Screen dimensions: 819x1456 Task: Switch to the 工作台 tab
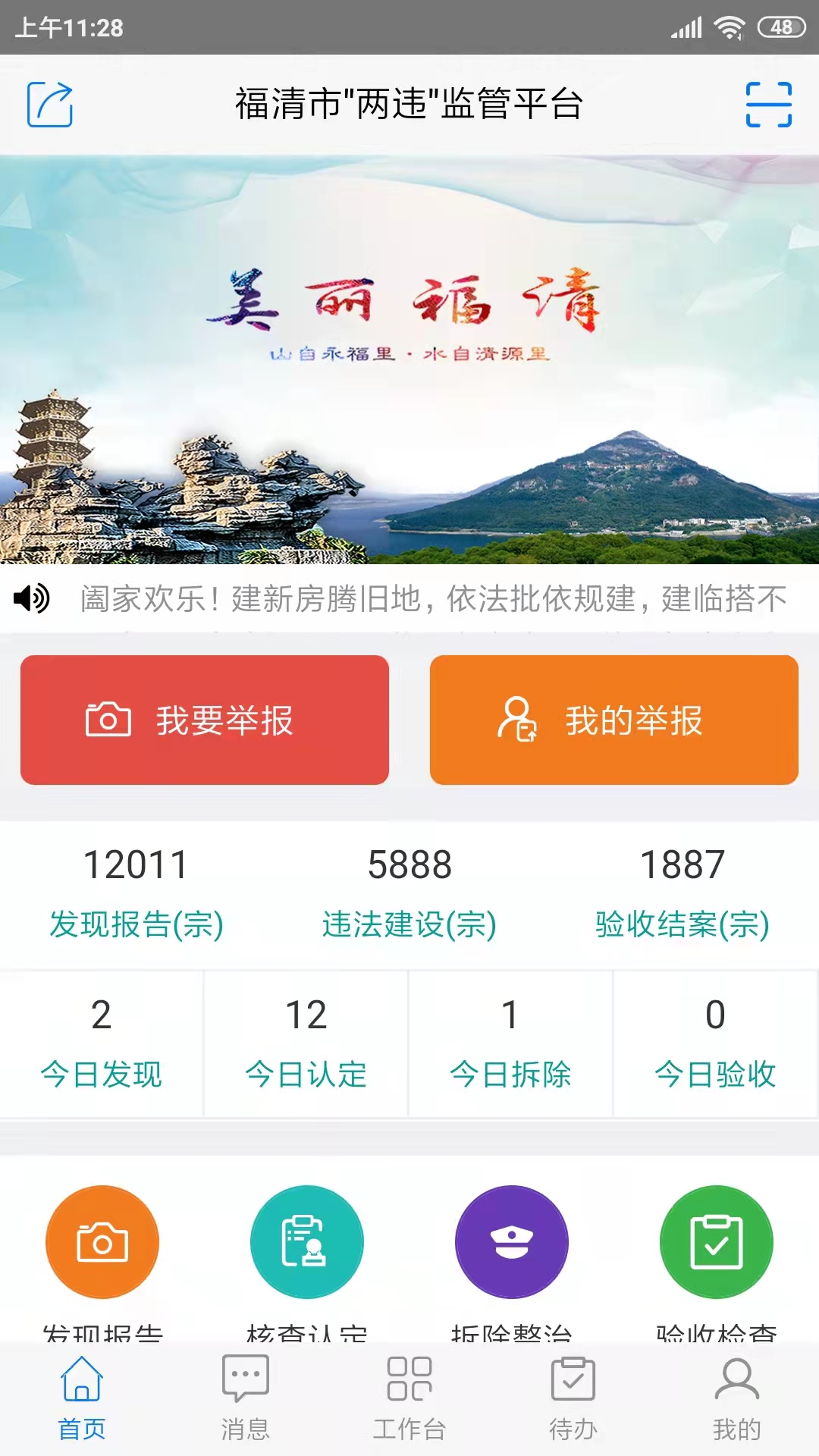pyautogui.click(x=409, y=1398)
